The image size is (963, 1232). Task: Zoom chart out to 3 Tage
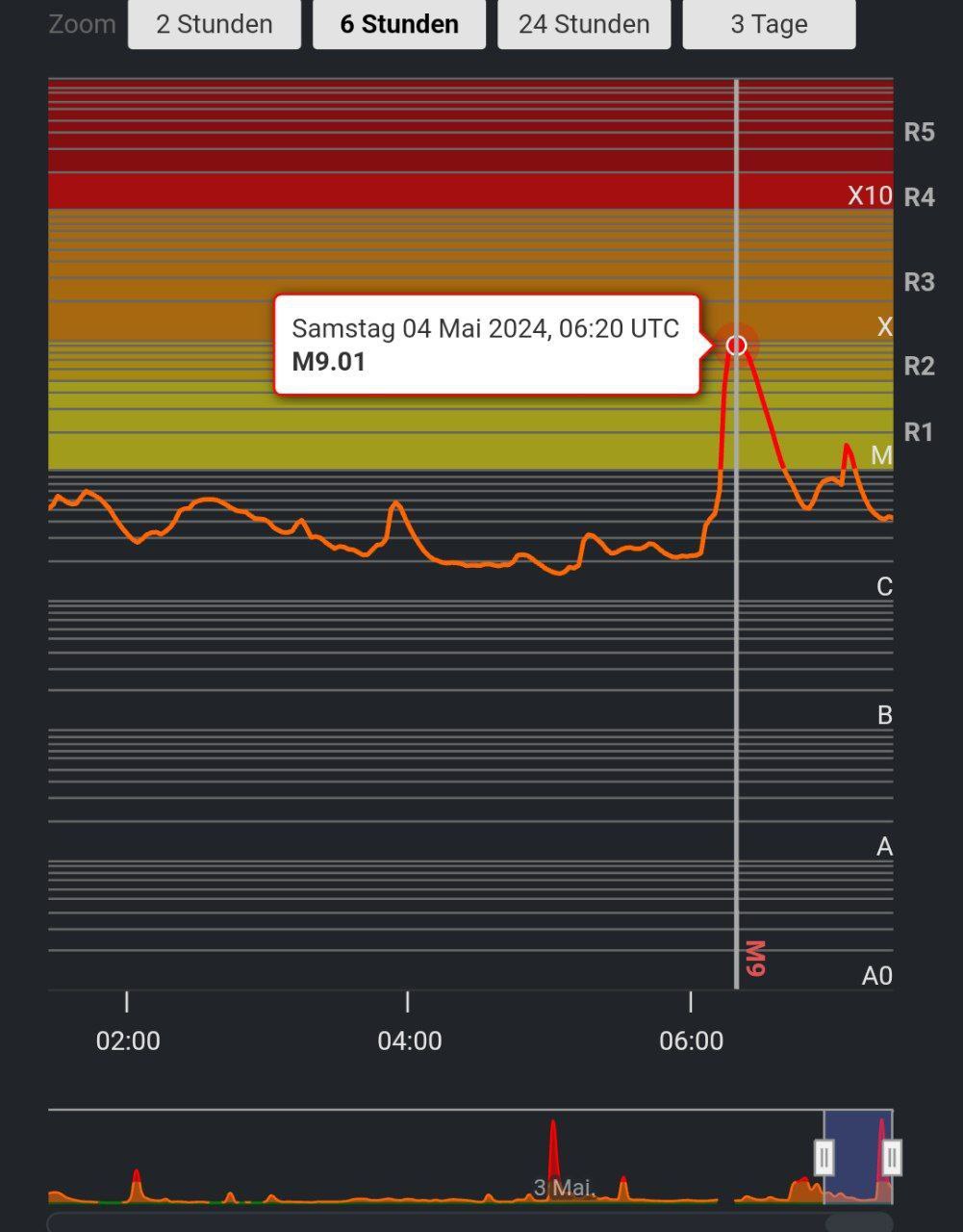point(769,24)
